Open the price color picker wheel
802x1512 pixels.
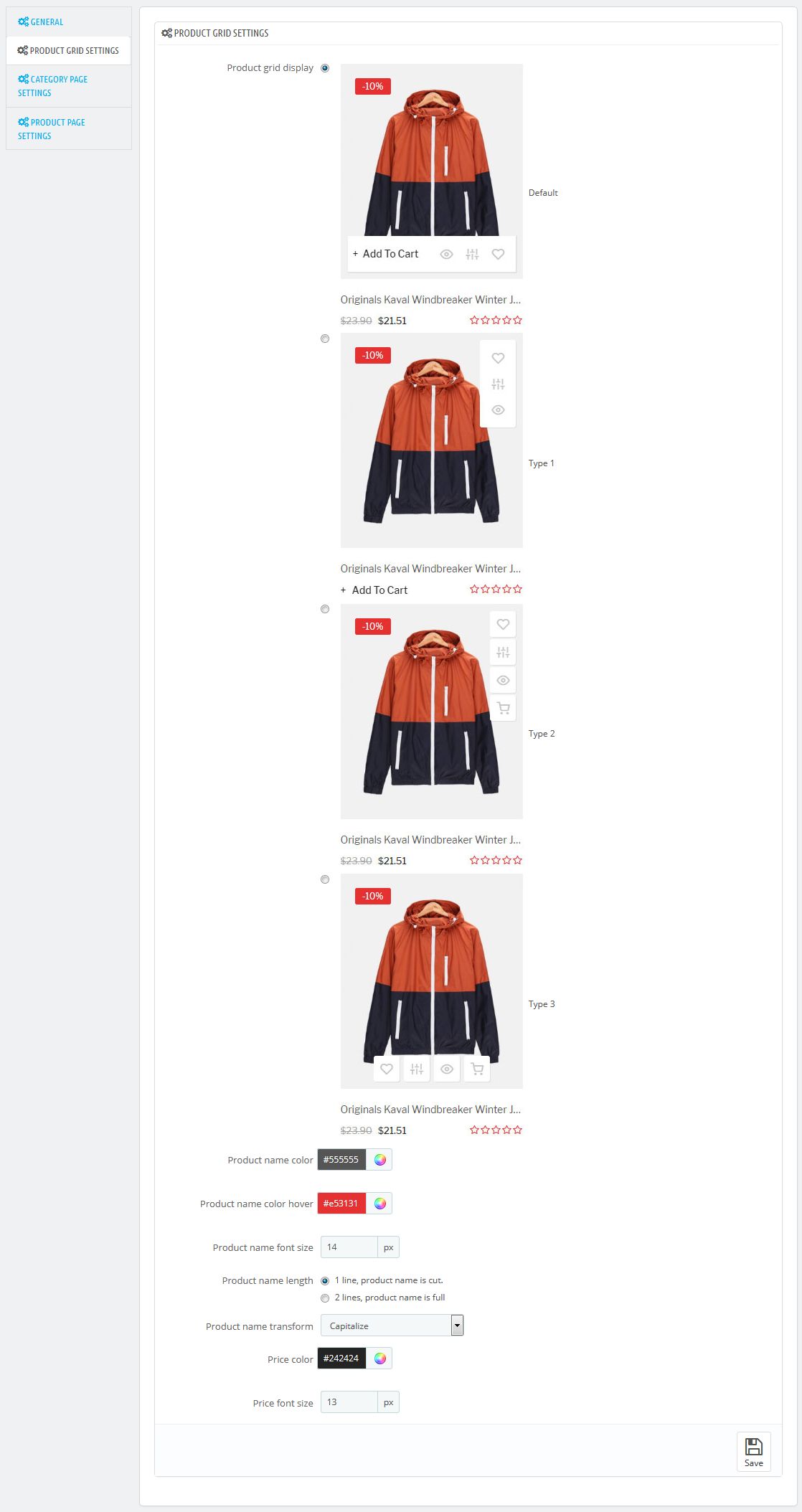pos(380,1358)
